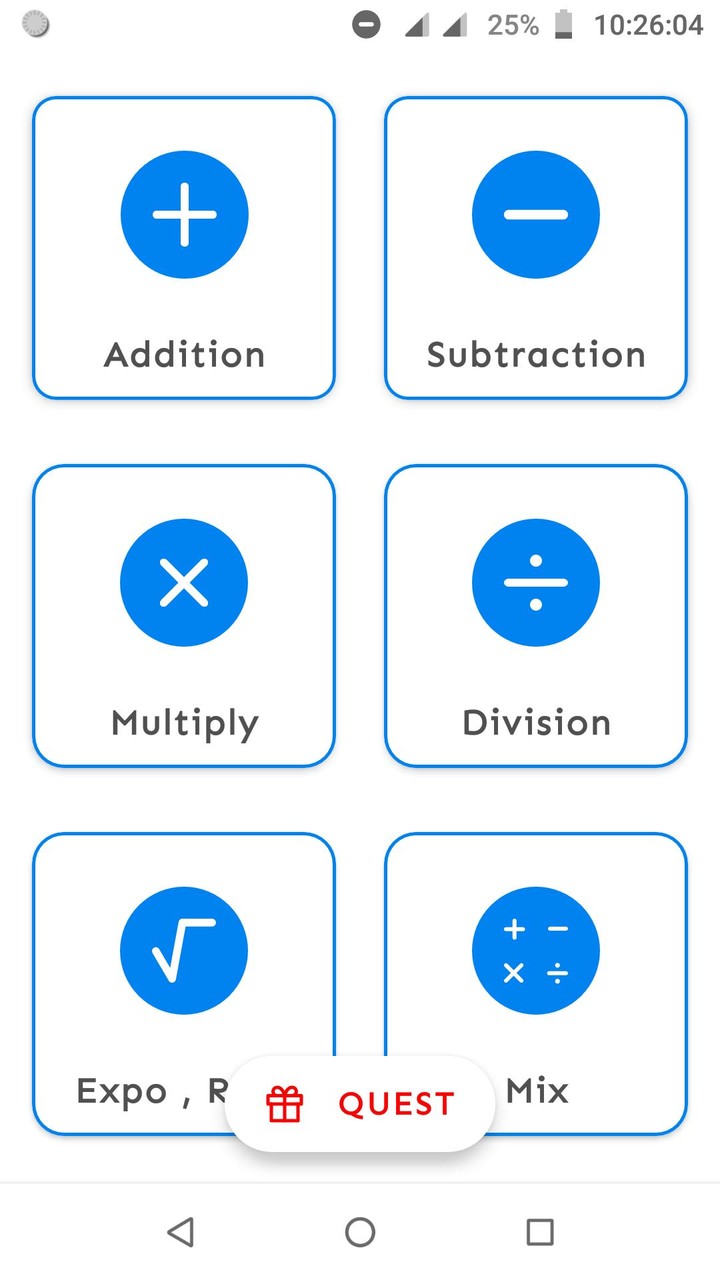Tap the red Quest button
Image resolution: width=720 pixels, height=1280 pixels.
(x=360, y=1104)
